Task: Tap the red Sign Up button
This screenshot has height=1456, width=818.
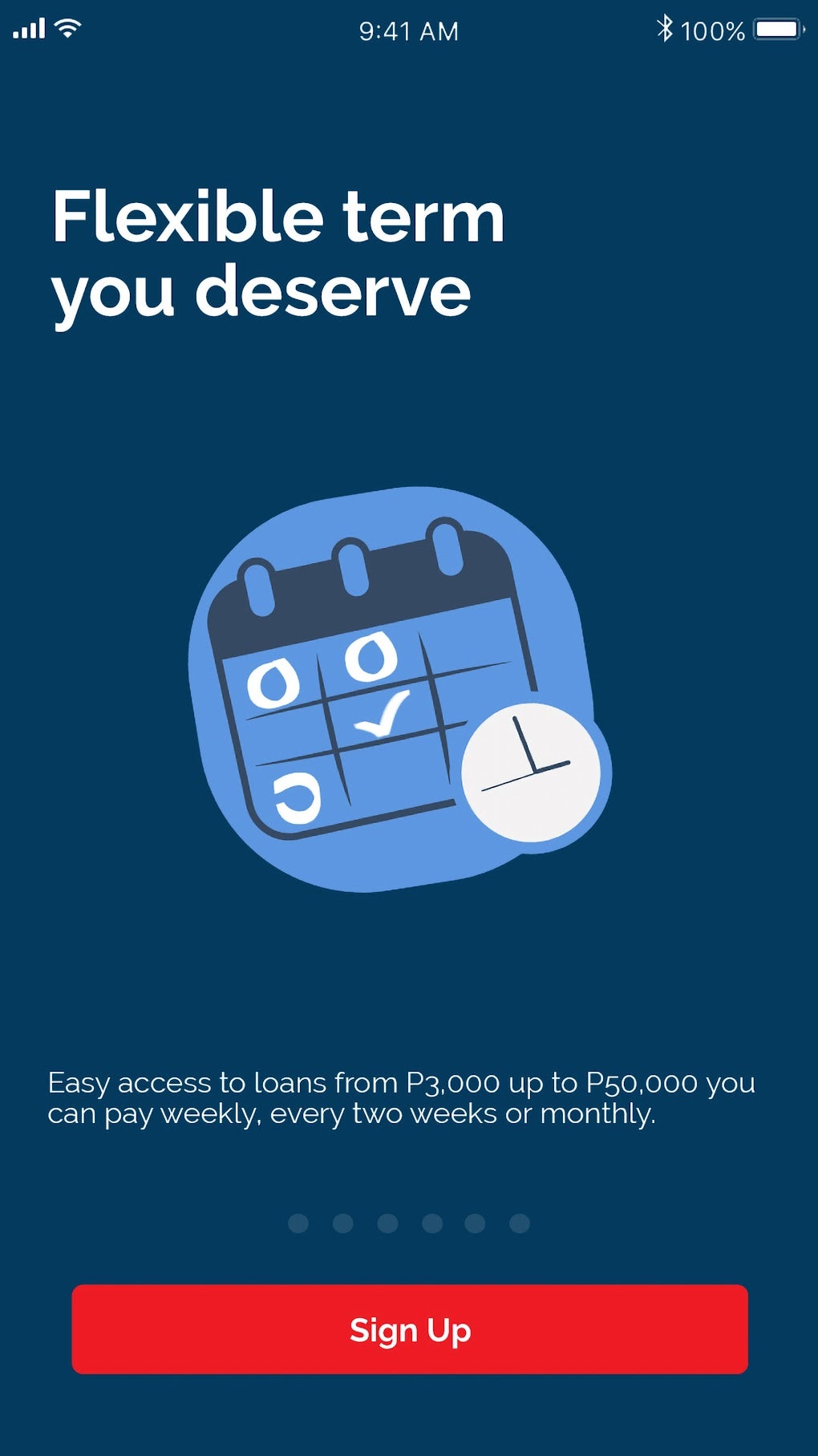Action: [x=410, y=1329]
